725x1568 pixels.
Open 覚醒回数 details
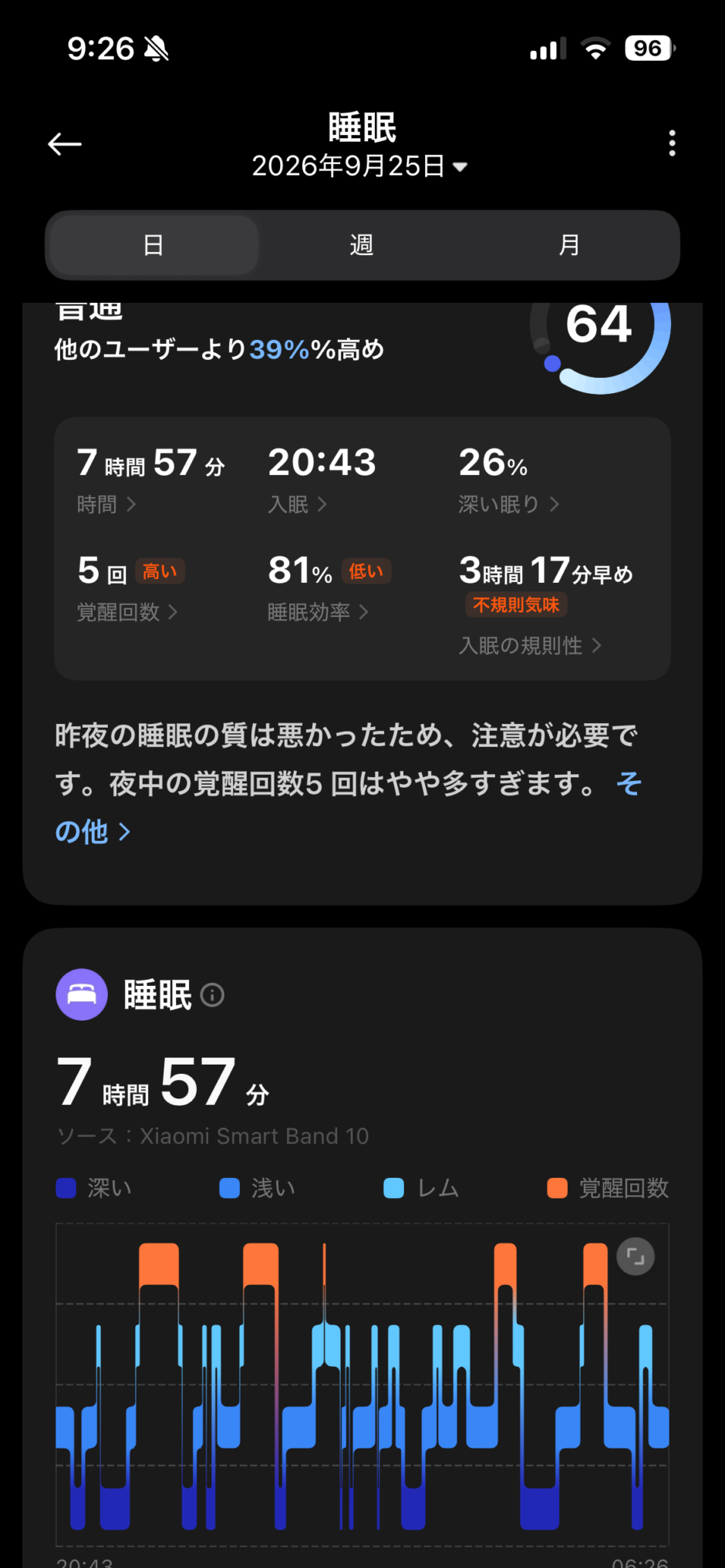tap(127, 612)
